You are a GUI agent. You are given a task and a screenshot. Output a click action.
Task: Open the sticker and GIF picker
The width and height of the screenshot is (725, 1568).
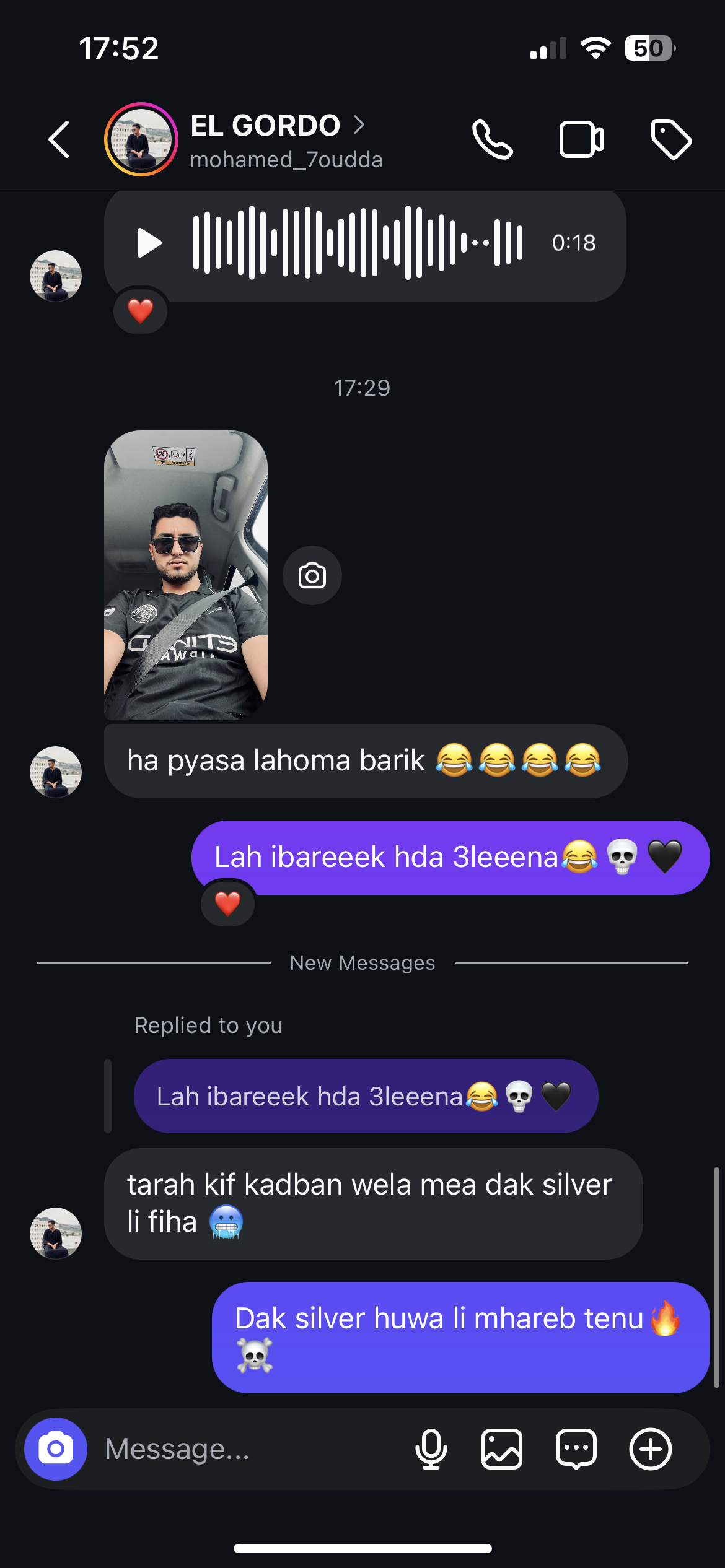pos(576,1449)
